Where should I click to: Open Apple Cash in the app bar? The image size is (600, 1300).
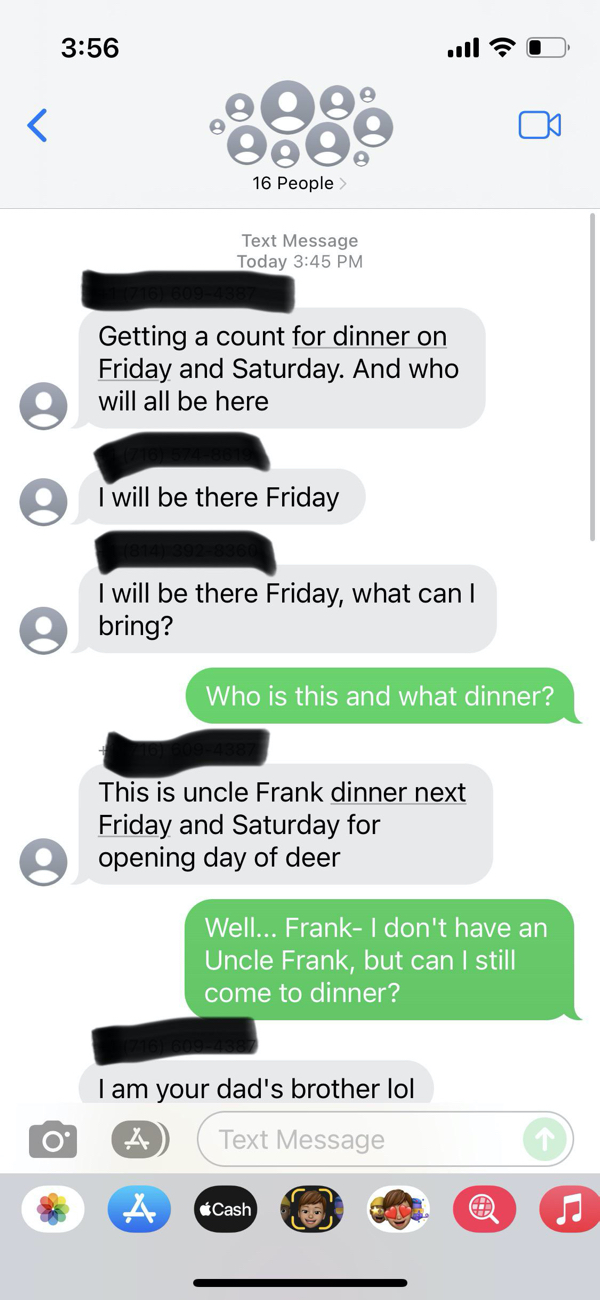click(x=225, y=1210)
